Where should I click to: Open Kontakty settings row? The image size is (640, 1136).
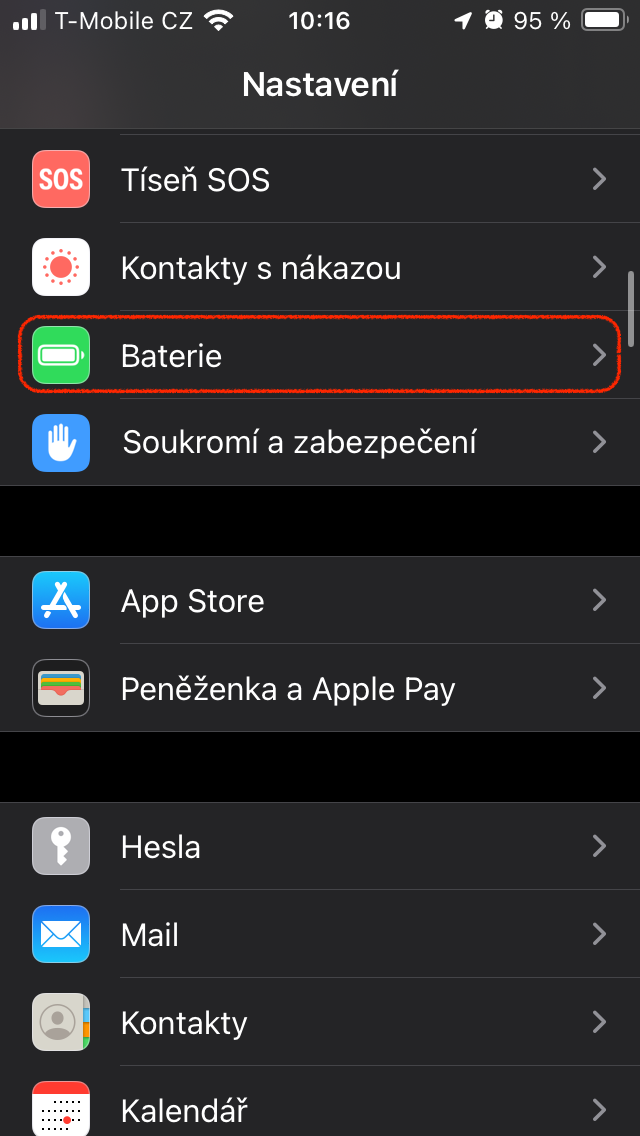click(x=320, y=1023)
